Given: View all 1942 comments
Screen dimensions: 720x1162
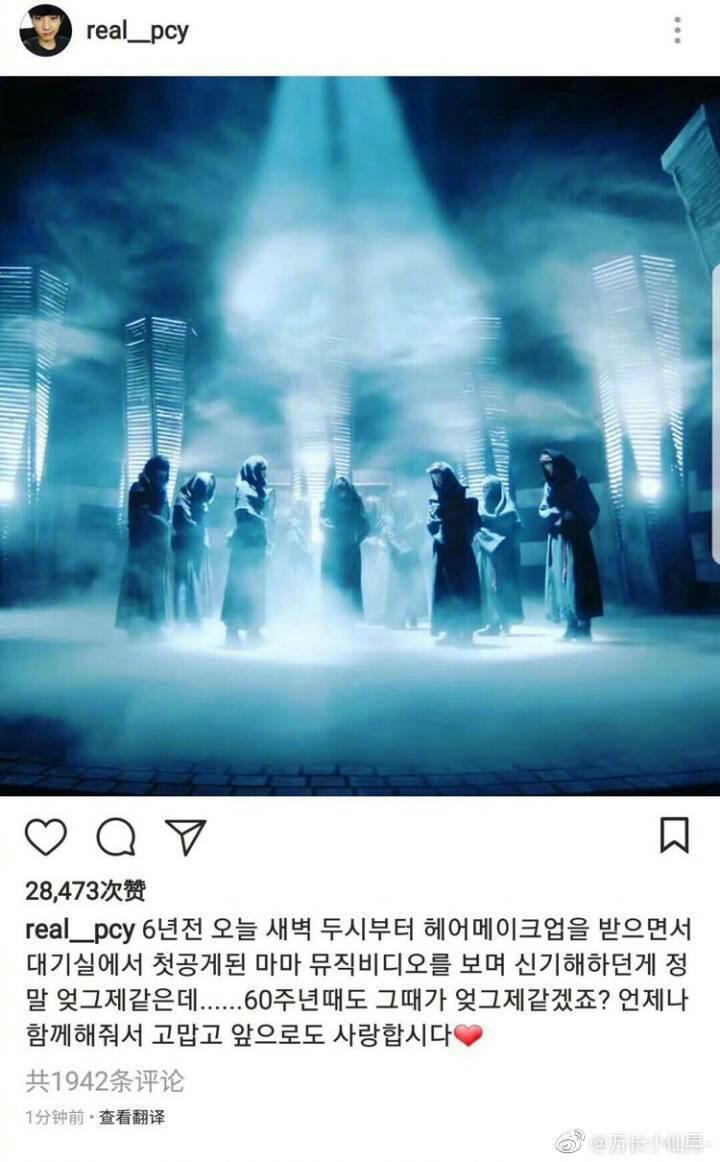Looking at the screenshot, I should (x=105, y=1080).
